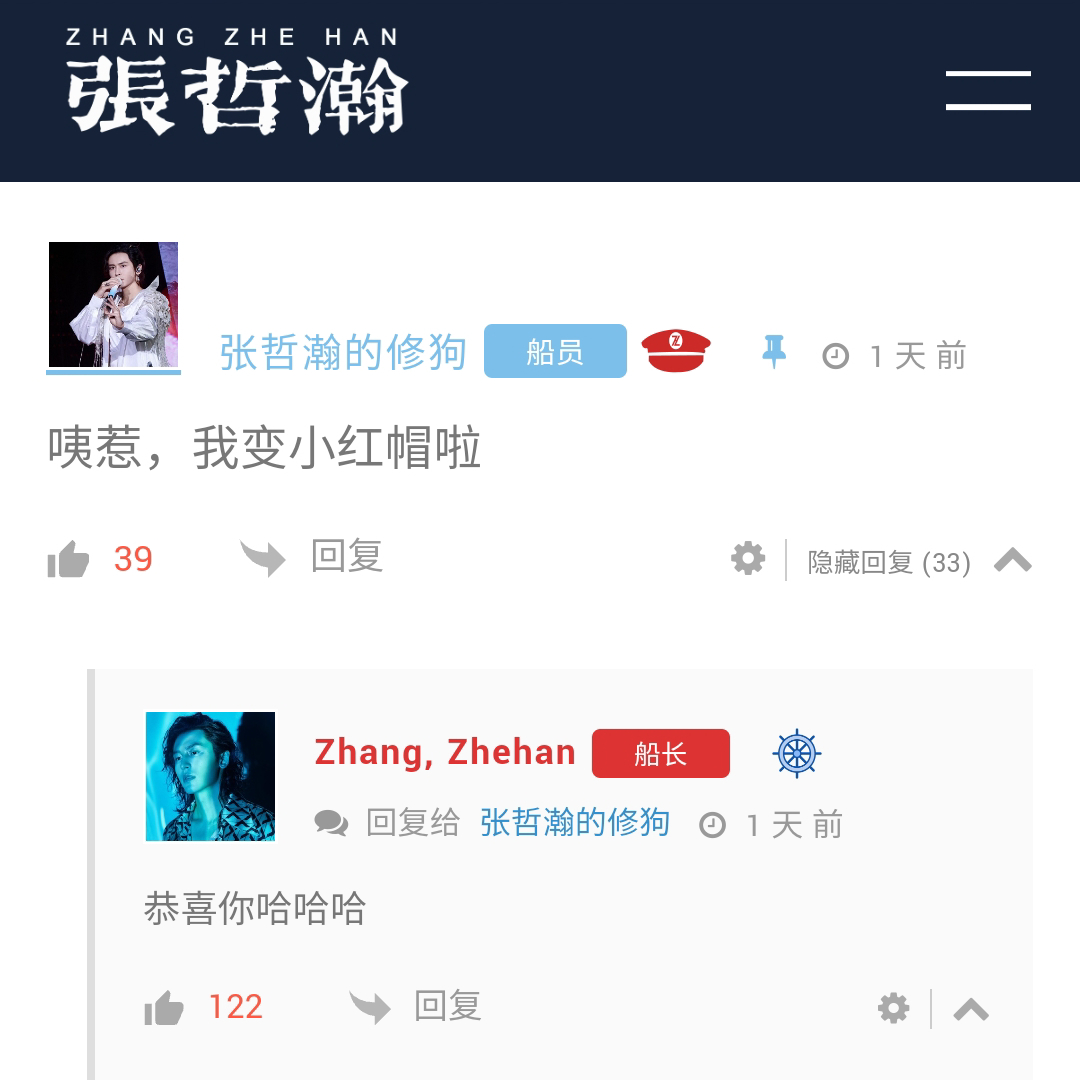Like Zhang, Zhehan's reply

165,1007
